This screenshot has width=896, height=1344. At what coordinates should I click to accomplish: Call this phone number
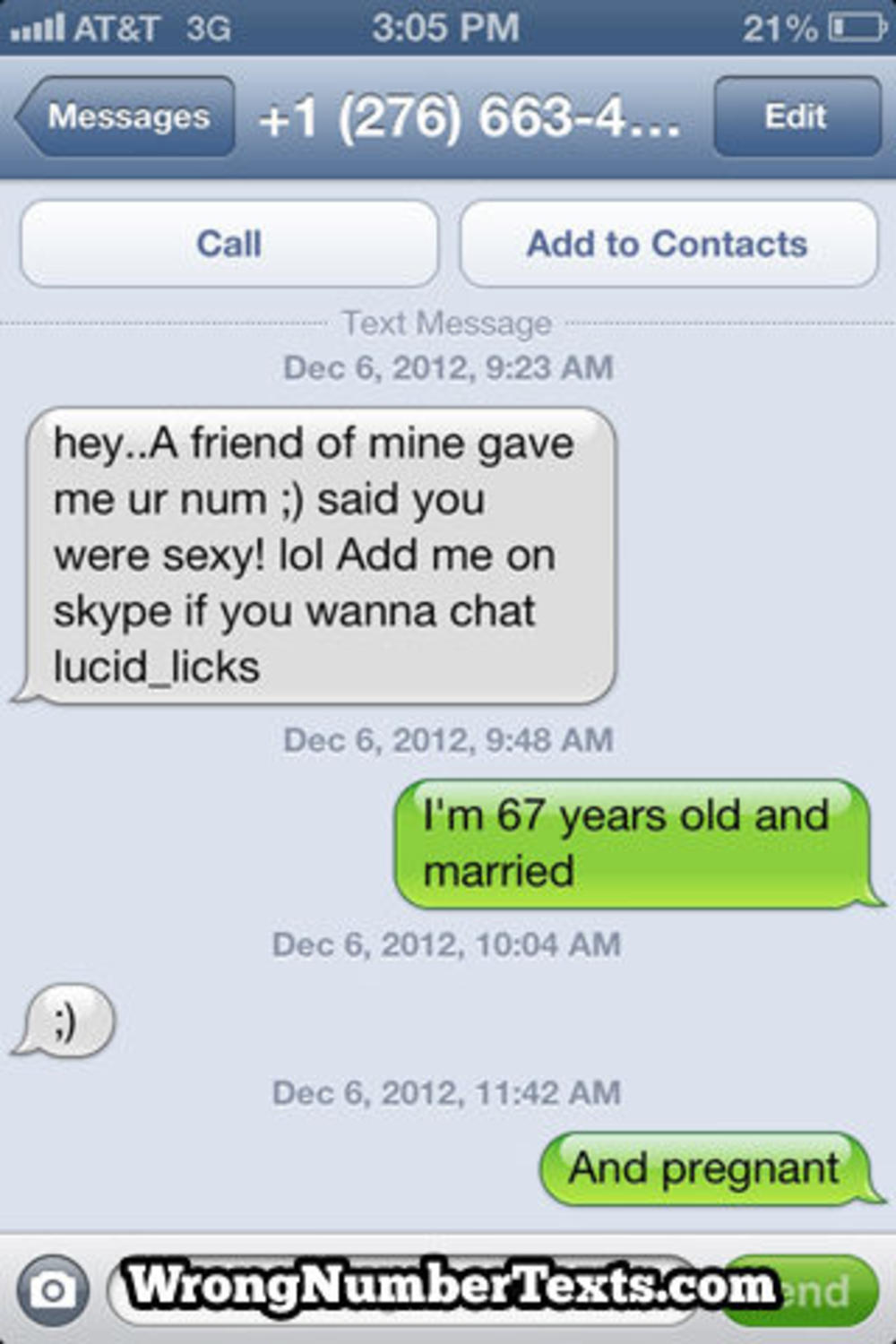pos(229,244)
